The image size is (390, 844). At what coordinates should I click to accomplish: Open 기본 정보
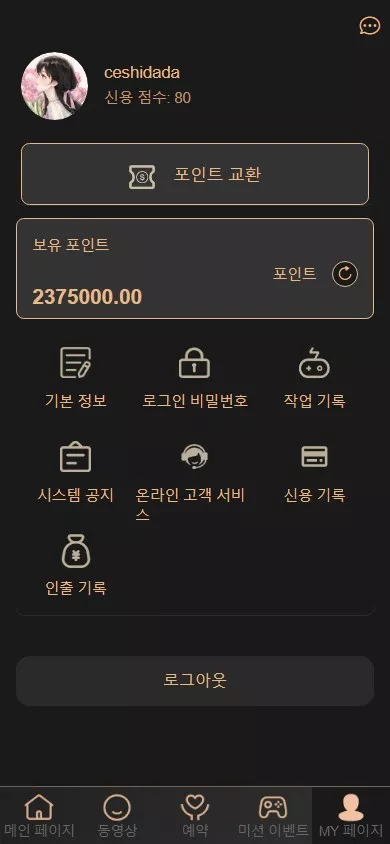tap(75, 378)
